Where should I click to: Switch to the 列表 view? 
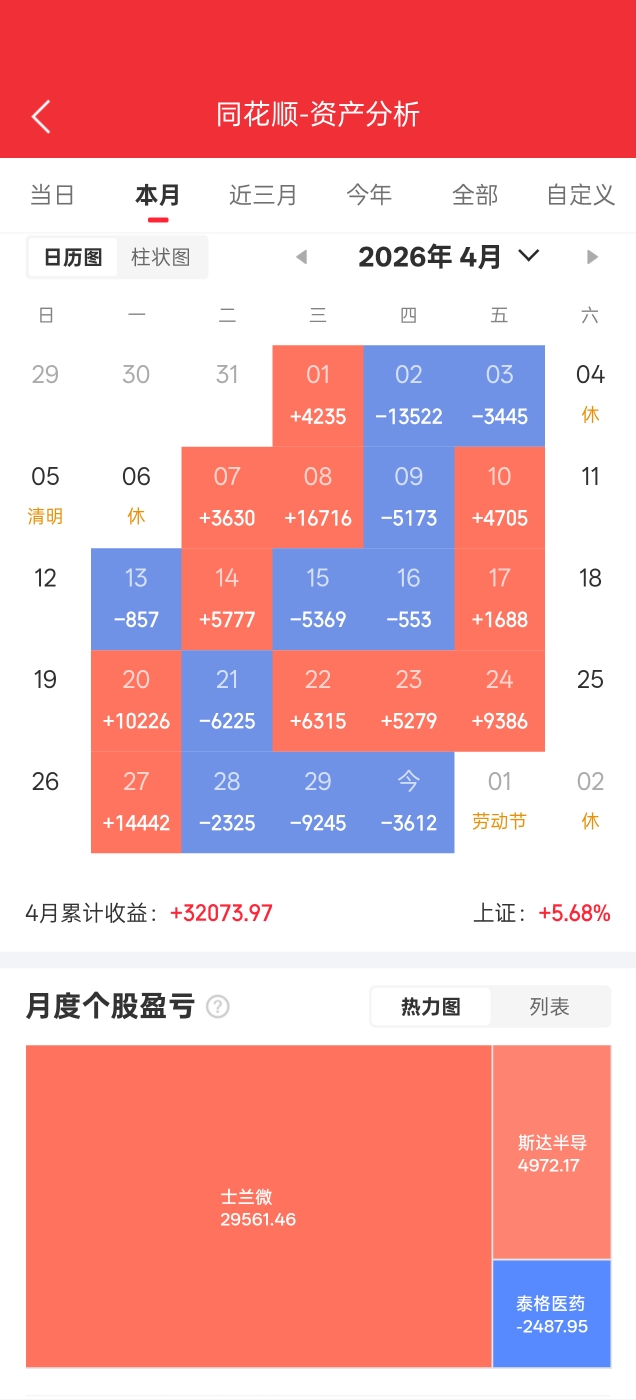point(549,1007)
